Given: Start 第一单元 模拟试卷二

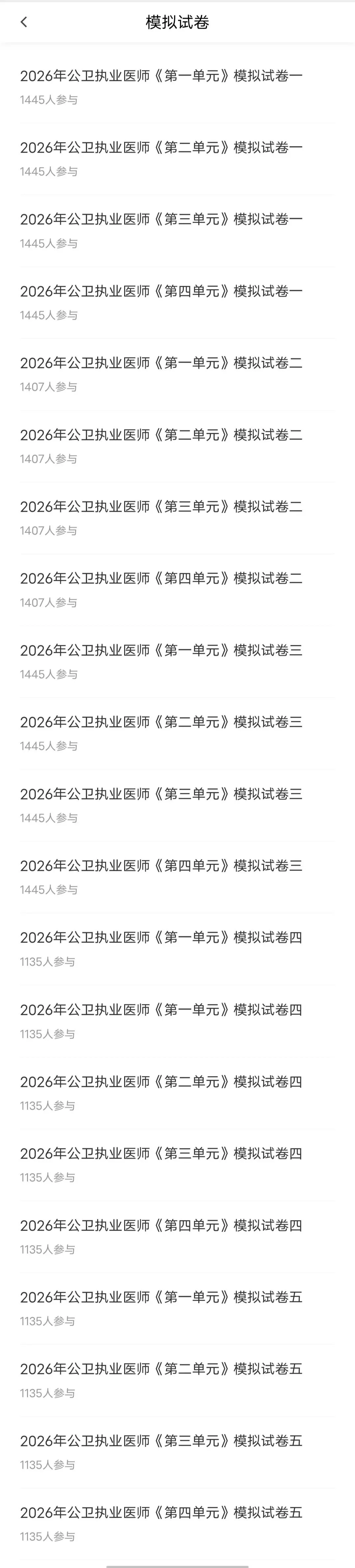Looking at the screenshot, I should (x=177, y=374).
